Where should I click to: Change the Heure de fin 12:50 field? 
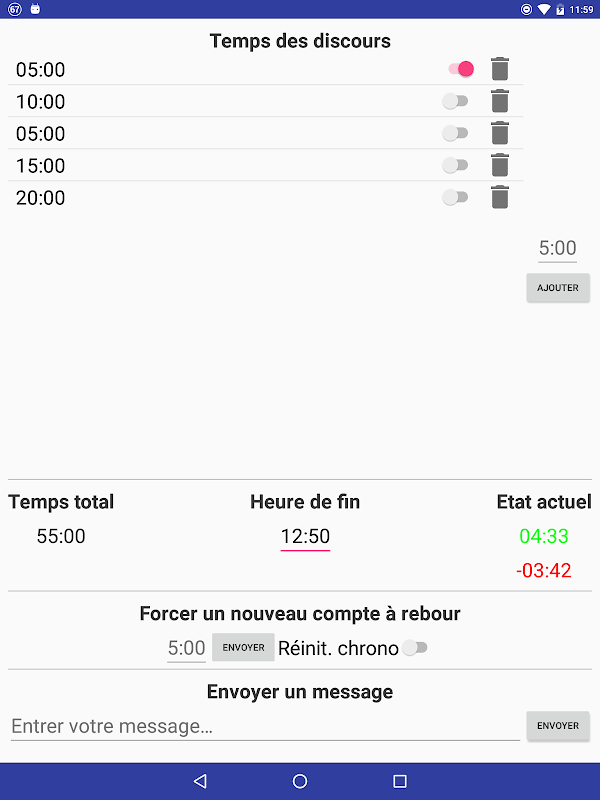305,537
